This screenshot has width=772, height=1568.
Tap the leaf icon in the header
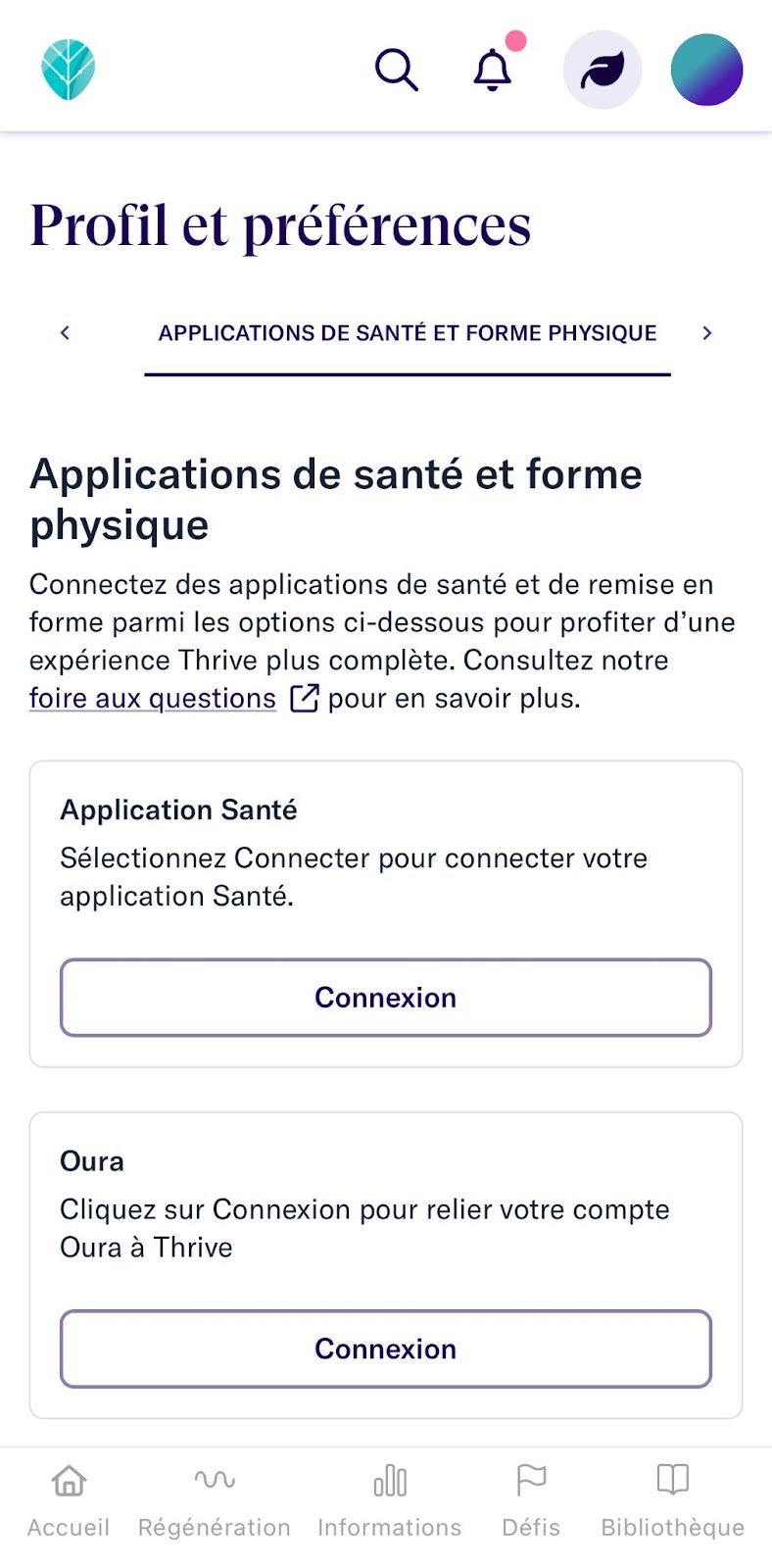pos(603,70)
